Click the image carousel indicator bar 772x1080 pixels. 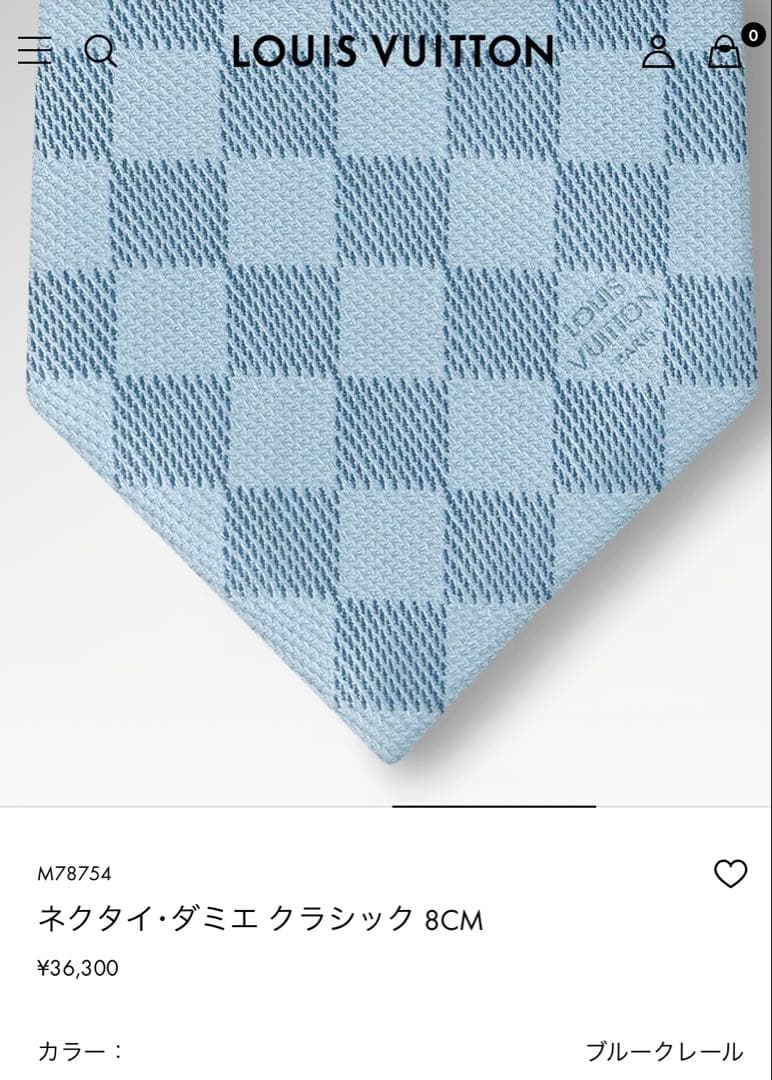(x=492, y=802)
